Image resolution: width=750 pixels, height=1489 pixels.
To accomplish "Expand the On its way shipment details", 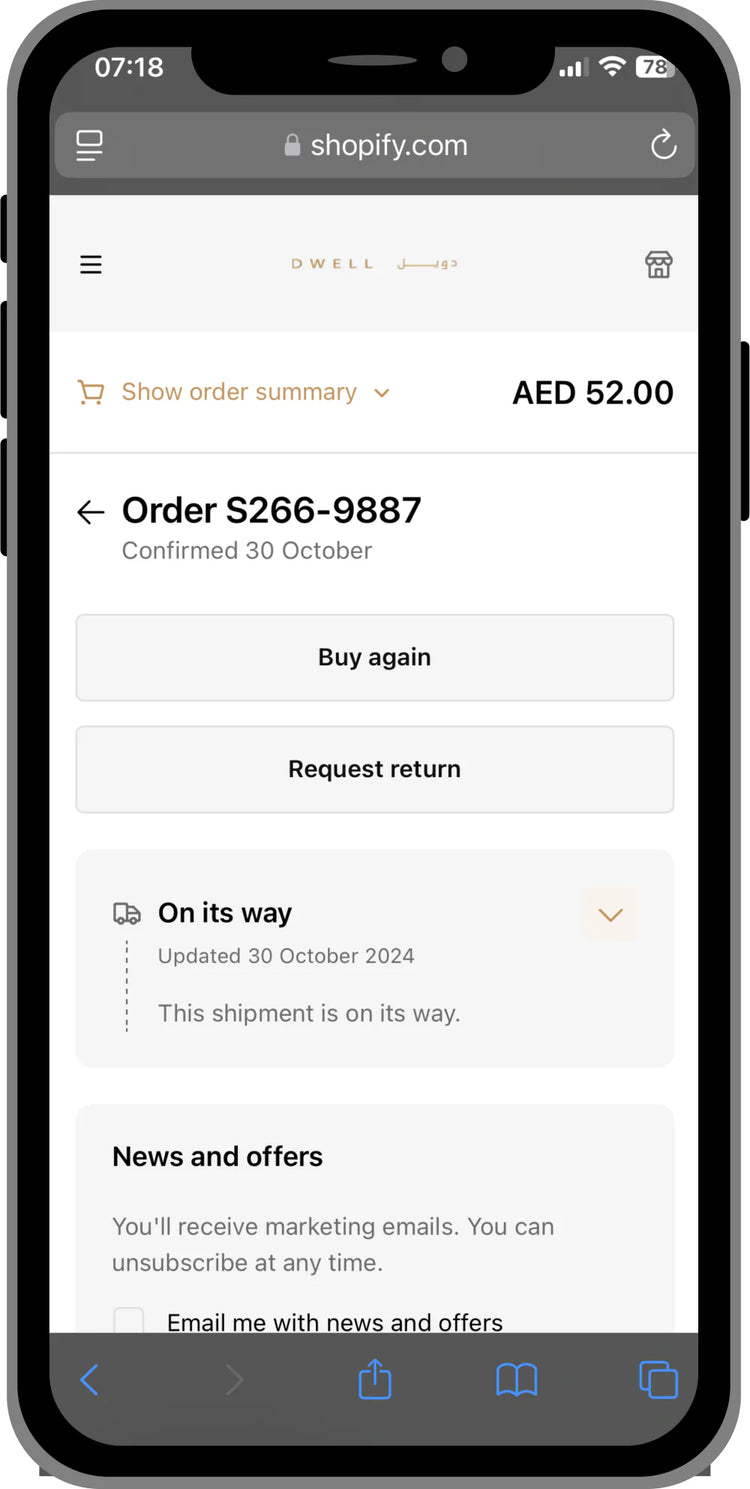I will [610, 914].
